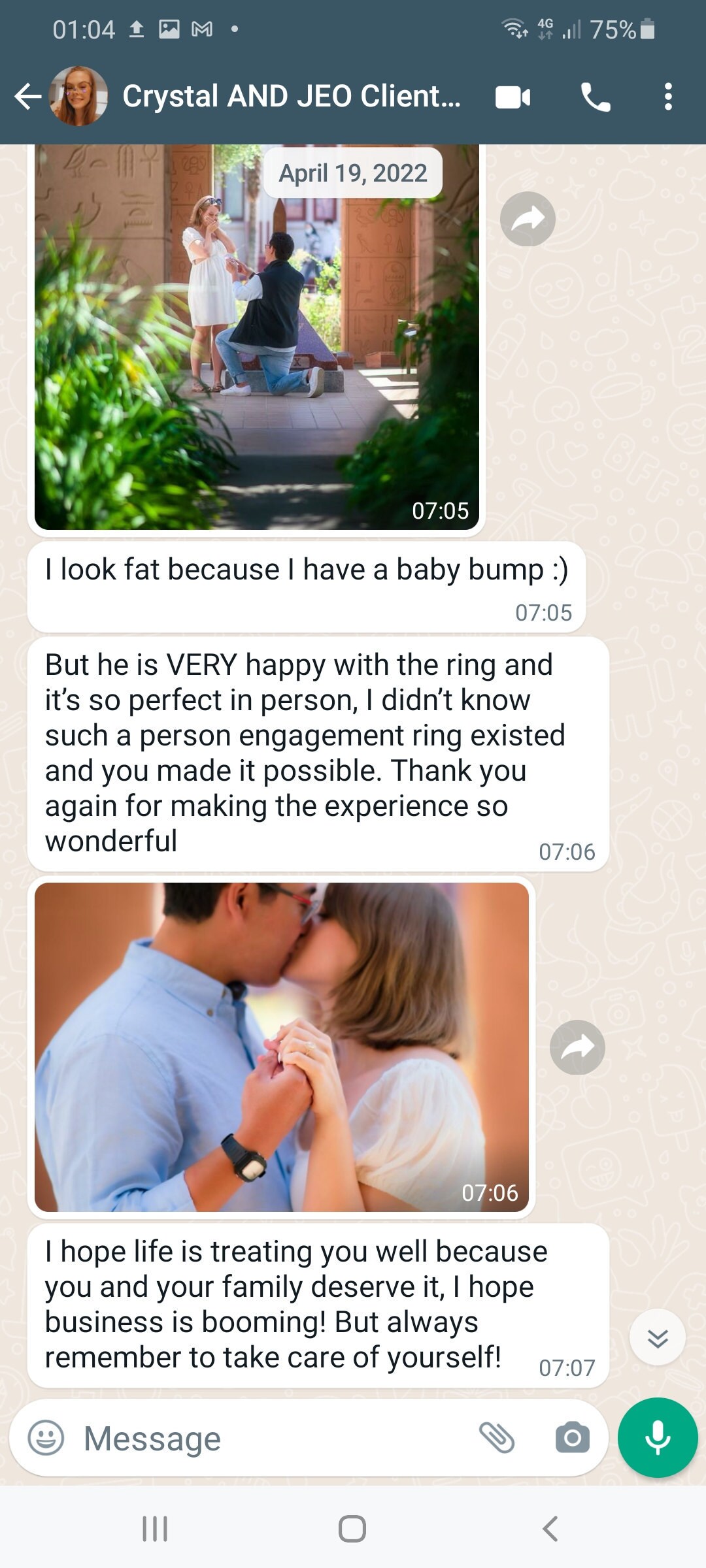Screen dimensions: 706x1568
Task: Forward the kissing couple photo
Action: point(577,1047)
